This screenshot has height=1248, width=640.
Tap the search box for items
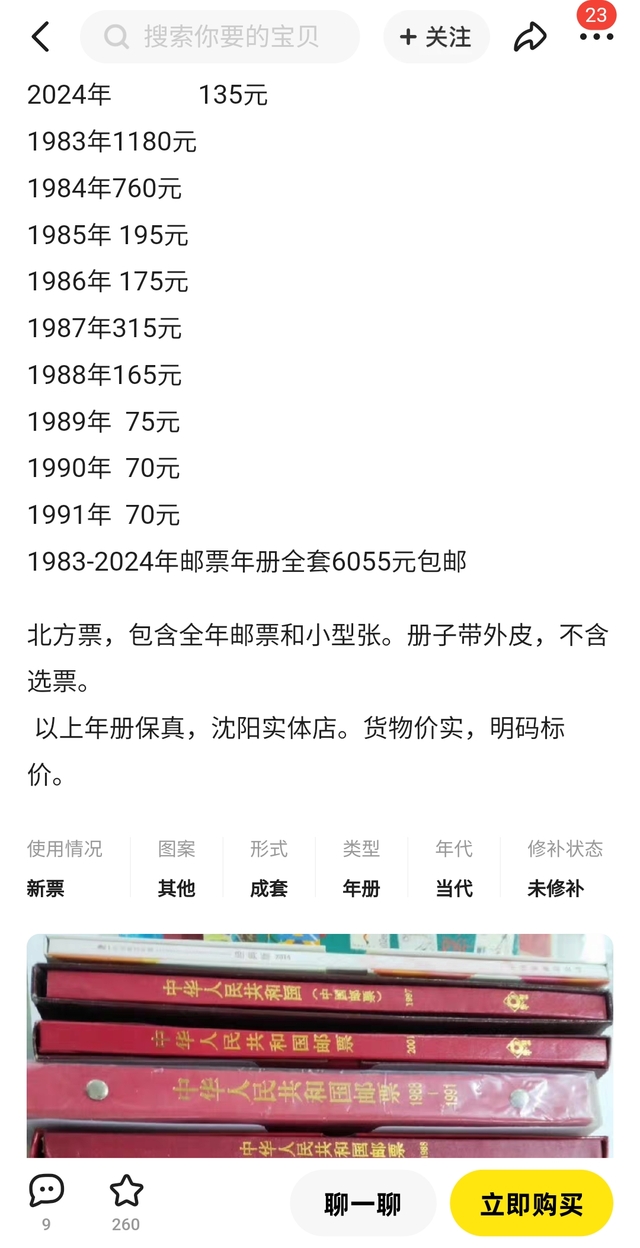(220, 38)
